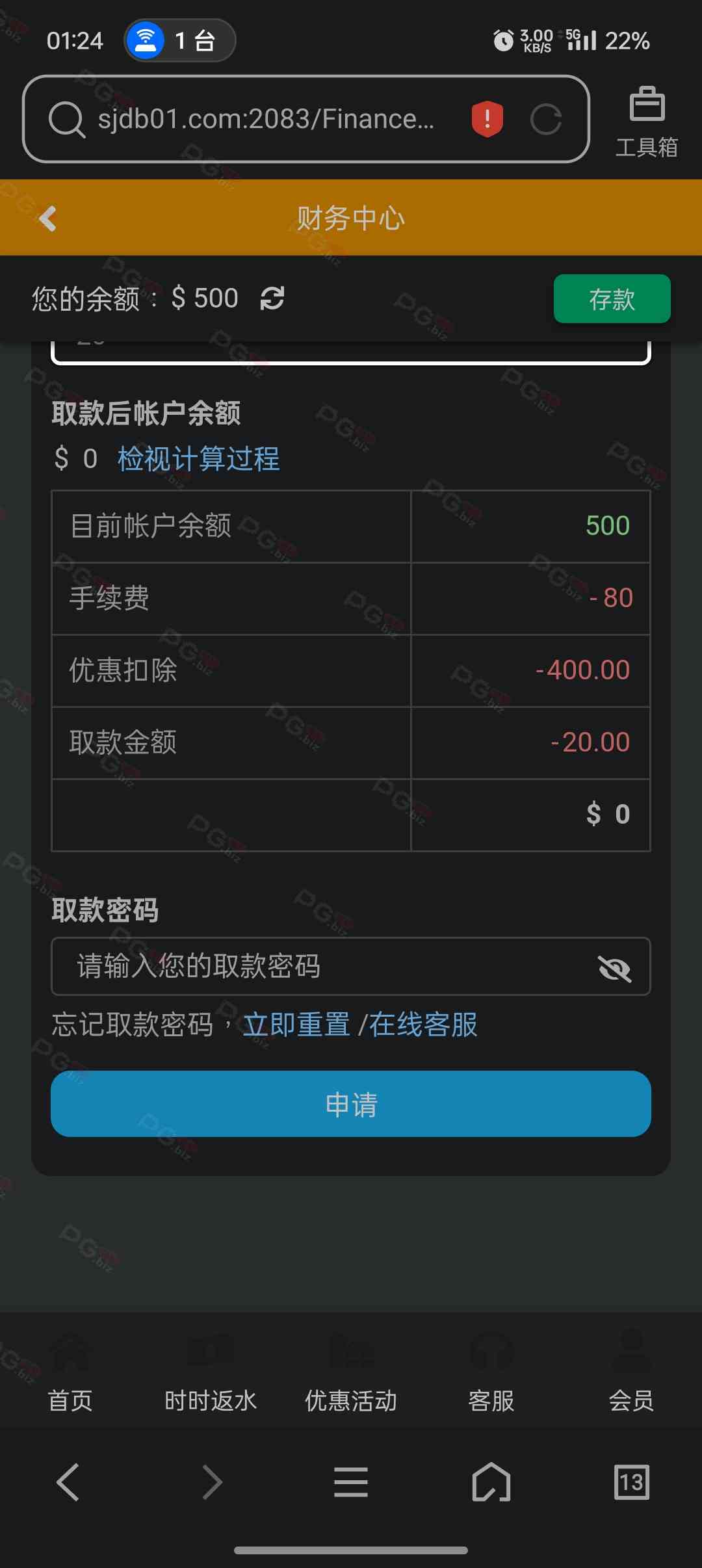Submit withdrawal with 申请 button

351,1104
